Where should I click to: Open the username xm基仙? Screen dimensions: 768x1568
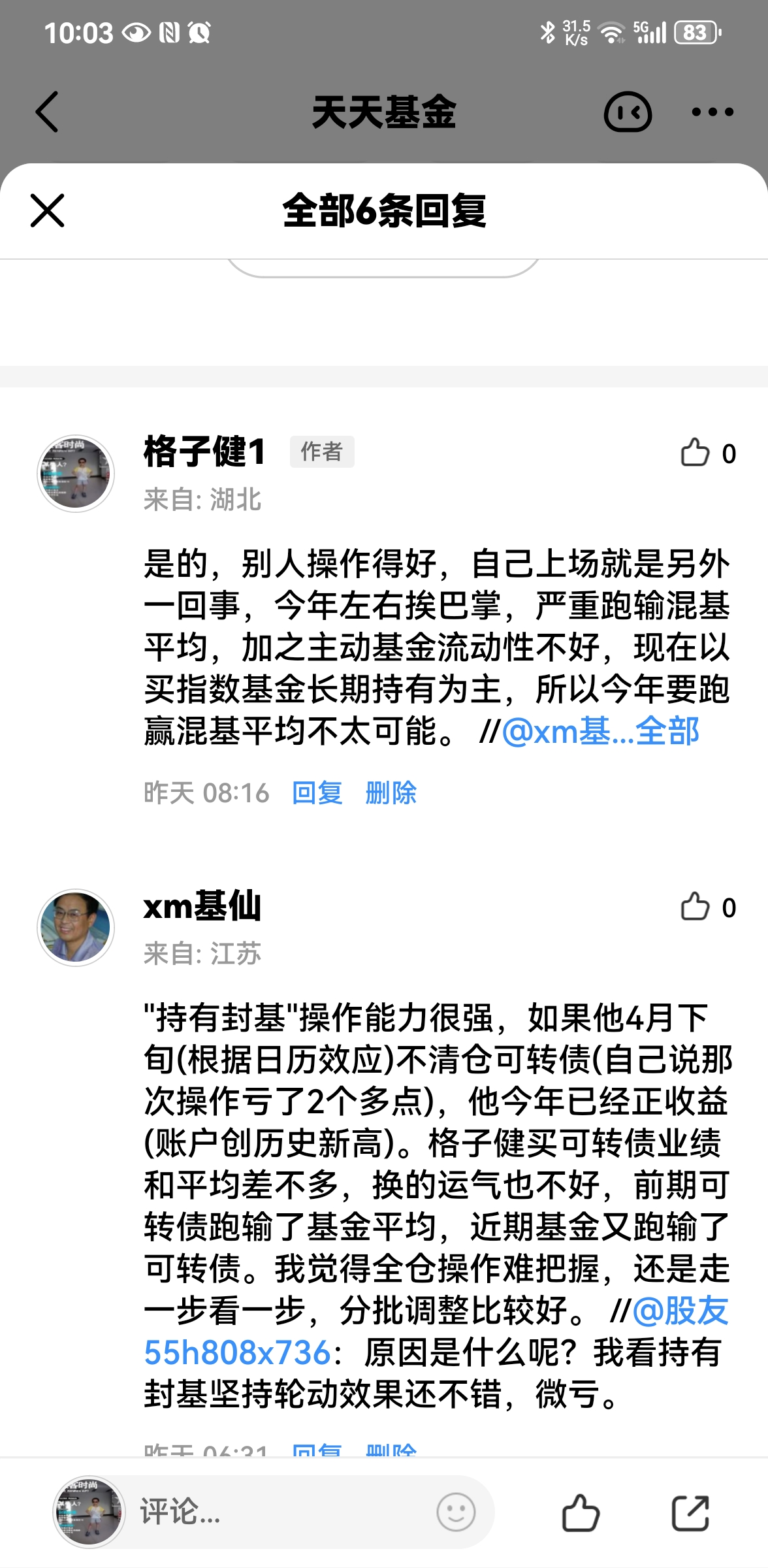[202, 906]
